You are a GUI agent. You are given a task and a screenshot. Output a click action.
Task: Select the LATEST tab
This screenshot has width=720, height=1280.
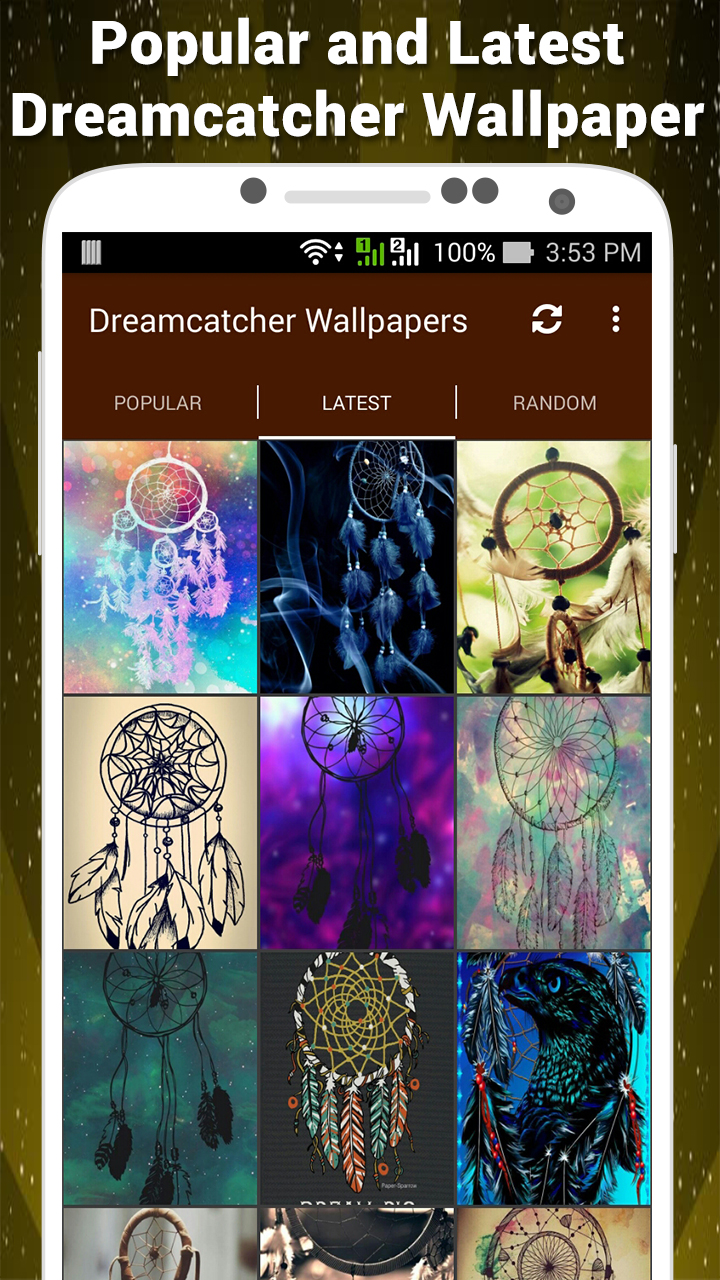tap(356, 403)
